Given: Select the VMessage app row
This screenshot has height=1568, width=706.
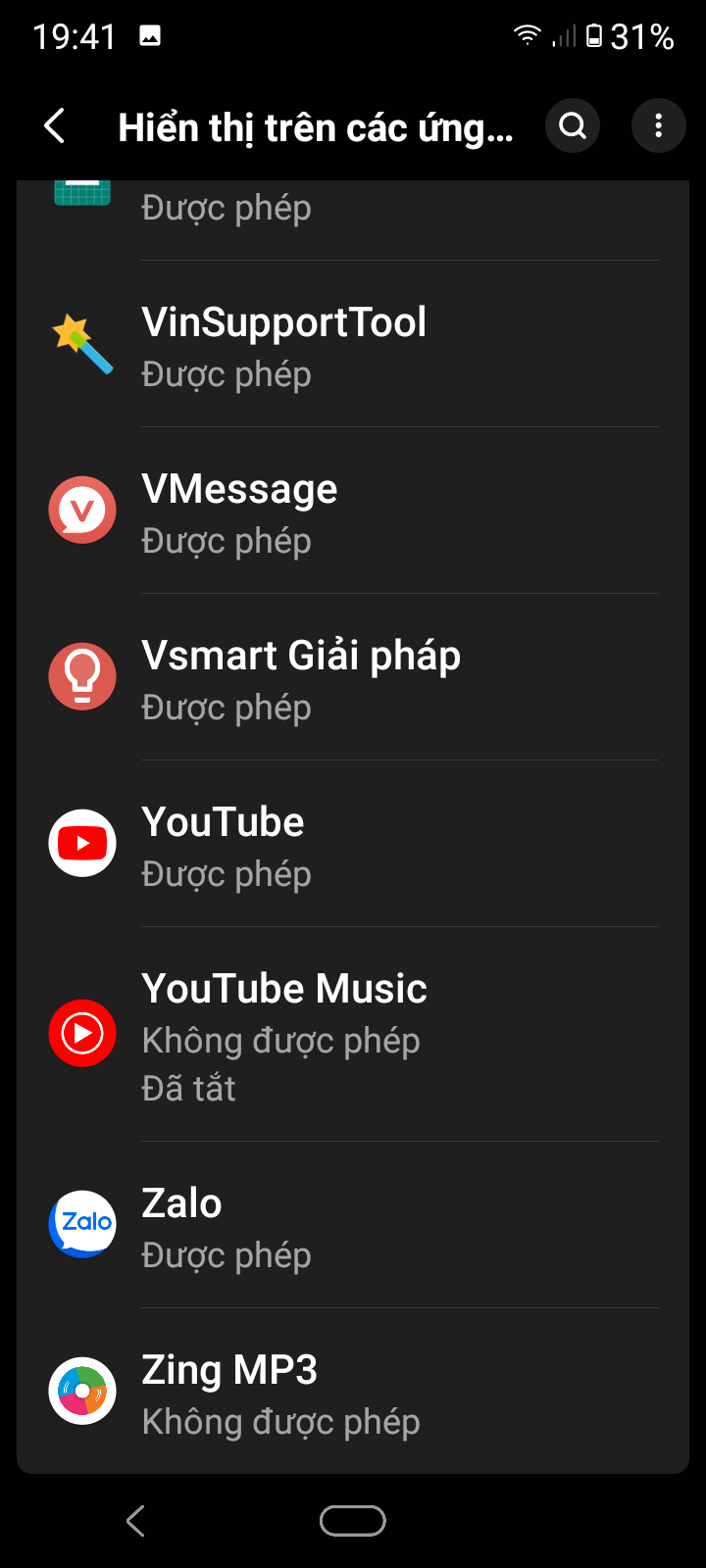Looking at the screenshot, I should (353, 513).
